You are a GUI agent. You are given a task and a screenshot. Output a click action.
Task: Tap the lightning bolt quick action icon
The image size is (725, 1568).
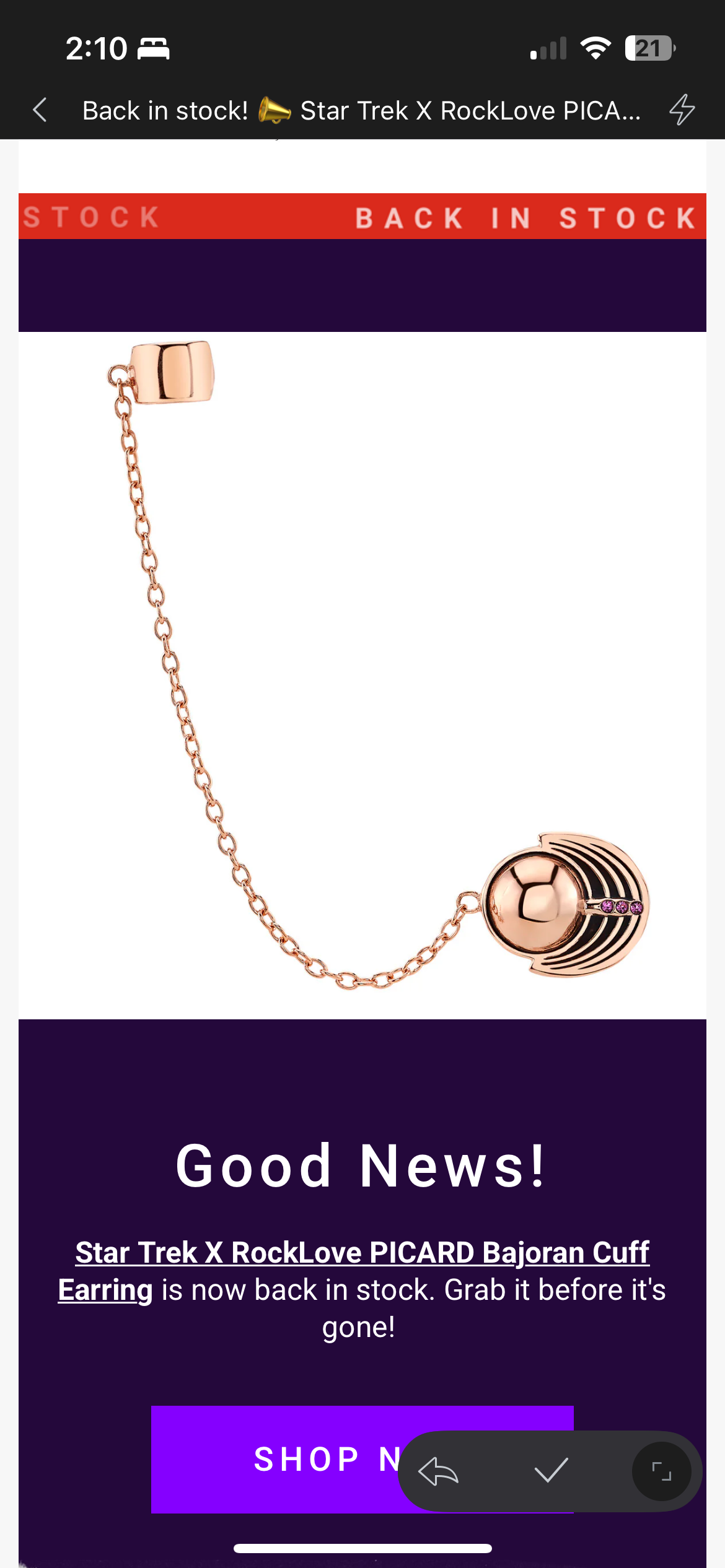pos(682,110)
